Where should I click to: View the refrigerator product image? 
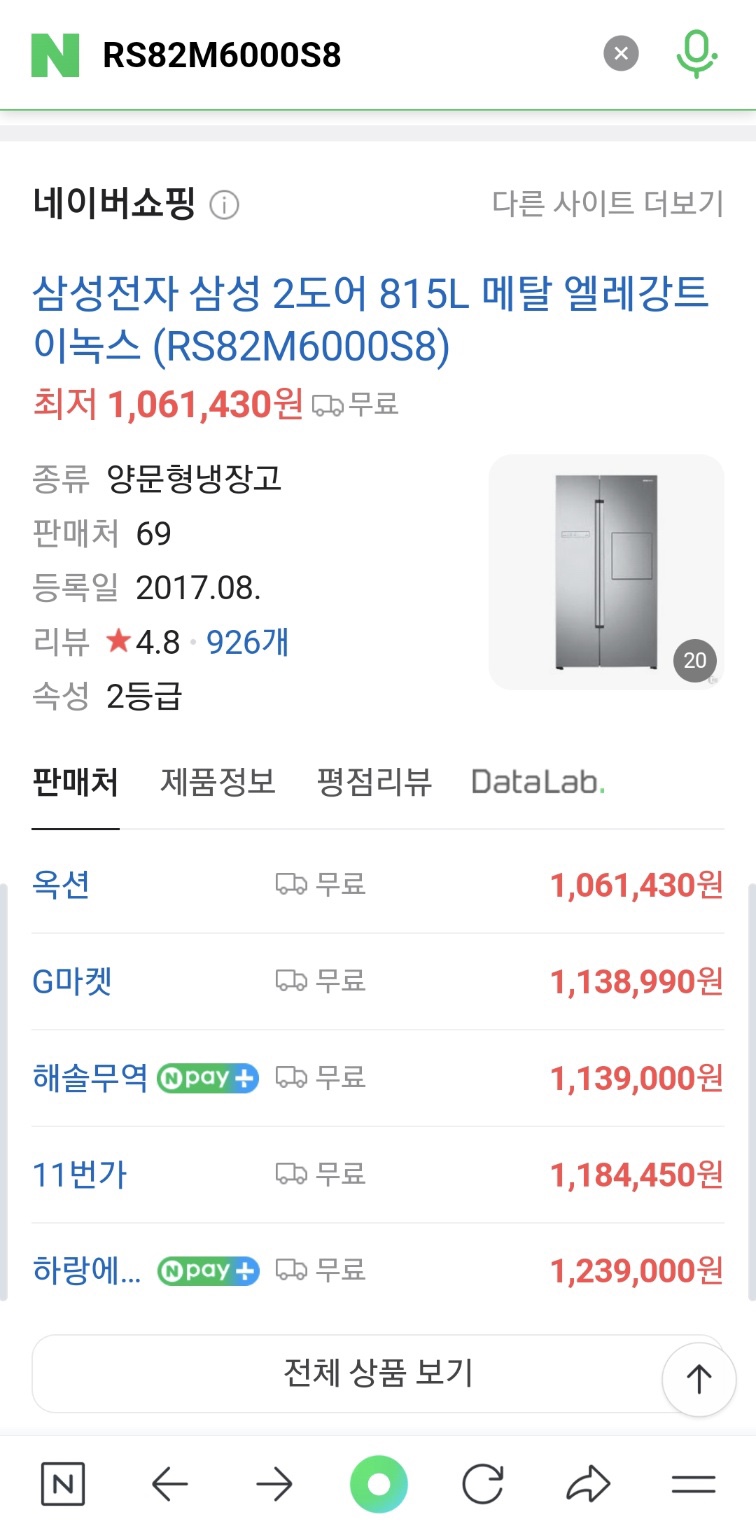coord(605,572)
